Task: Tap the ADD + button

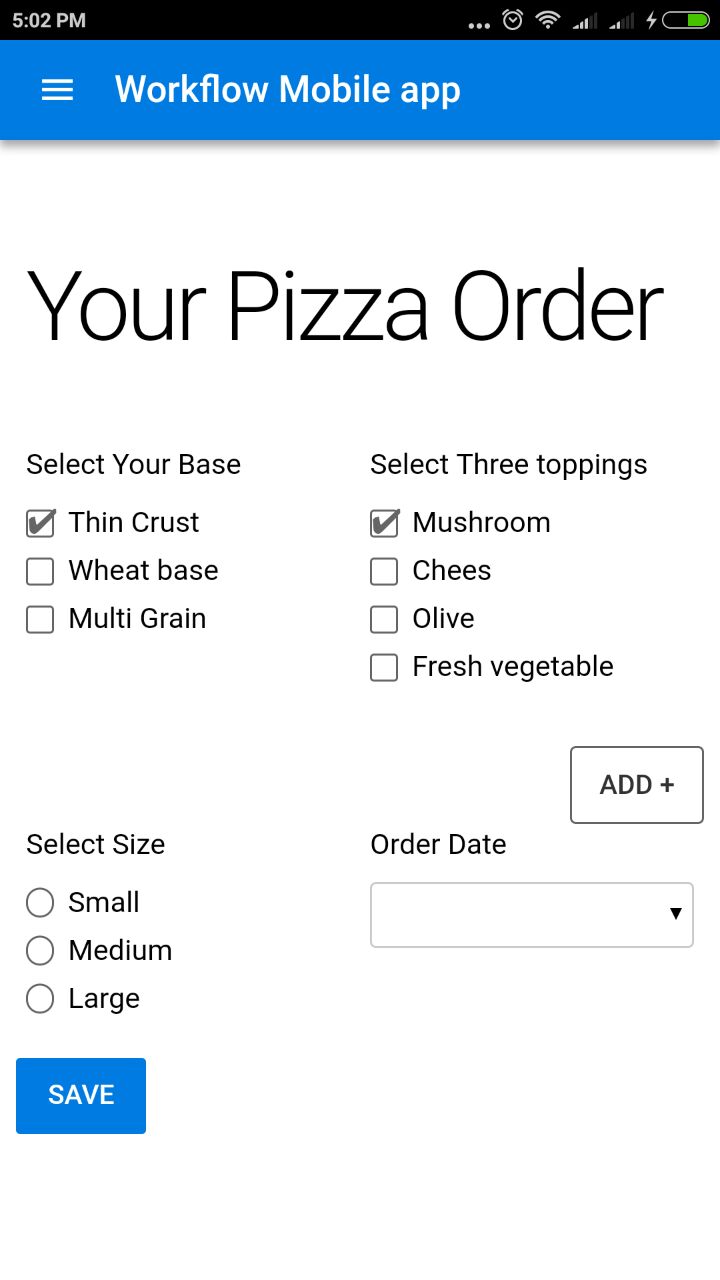Action: (637, 785)
